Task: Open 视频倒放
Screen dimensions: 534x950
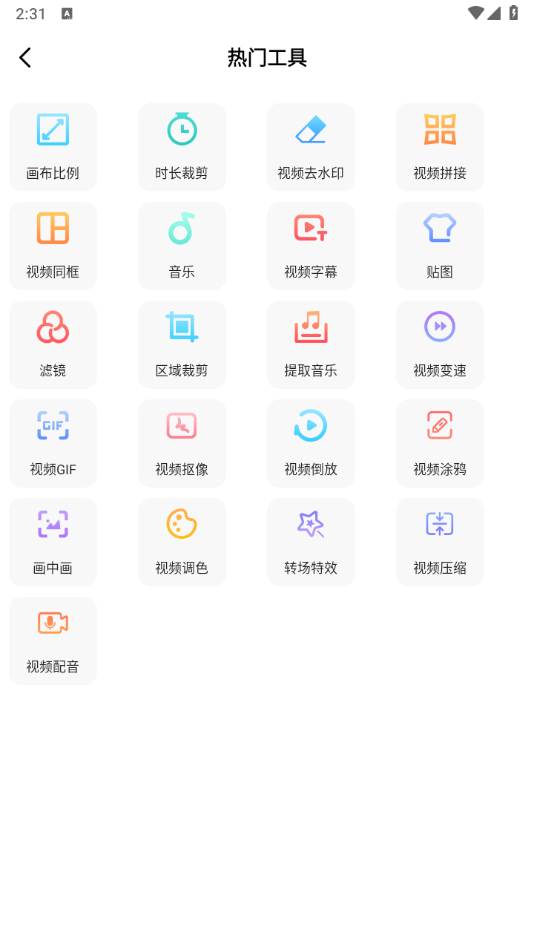Action: pyautogui.click(x=311, y=443)
